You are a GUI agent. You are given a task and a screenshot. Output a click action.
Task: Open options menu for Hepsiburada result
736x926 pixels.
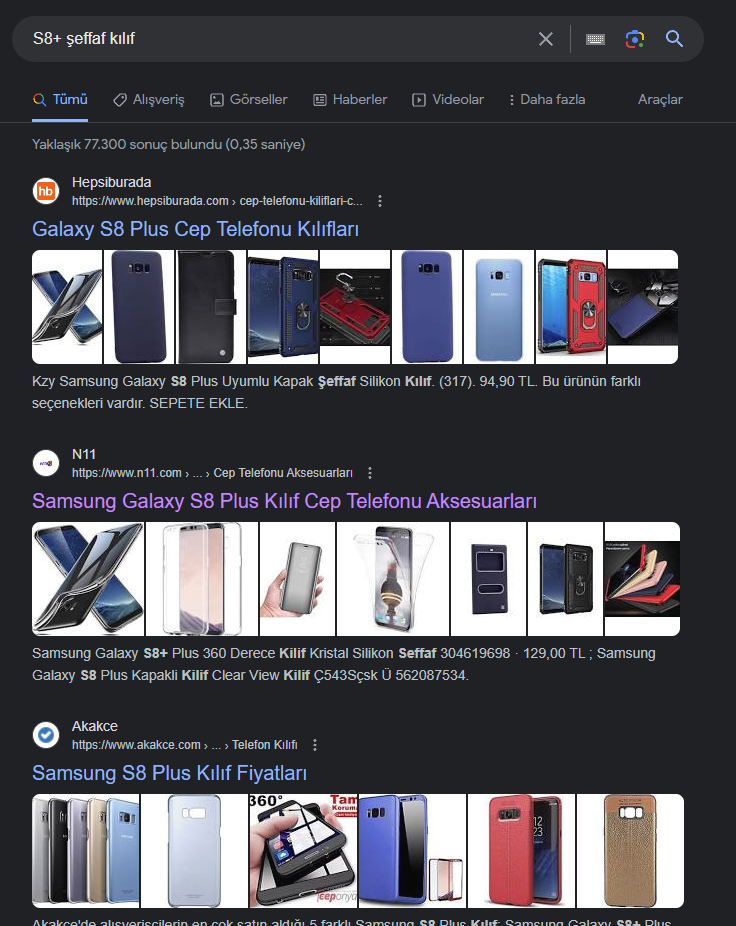click(380, 201)
